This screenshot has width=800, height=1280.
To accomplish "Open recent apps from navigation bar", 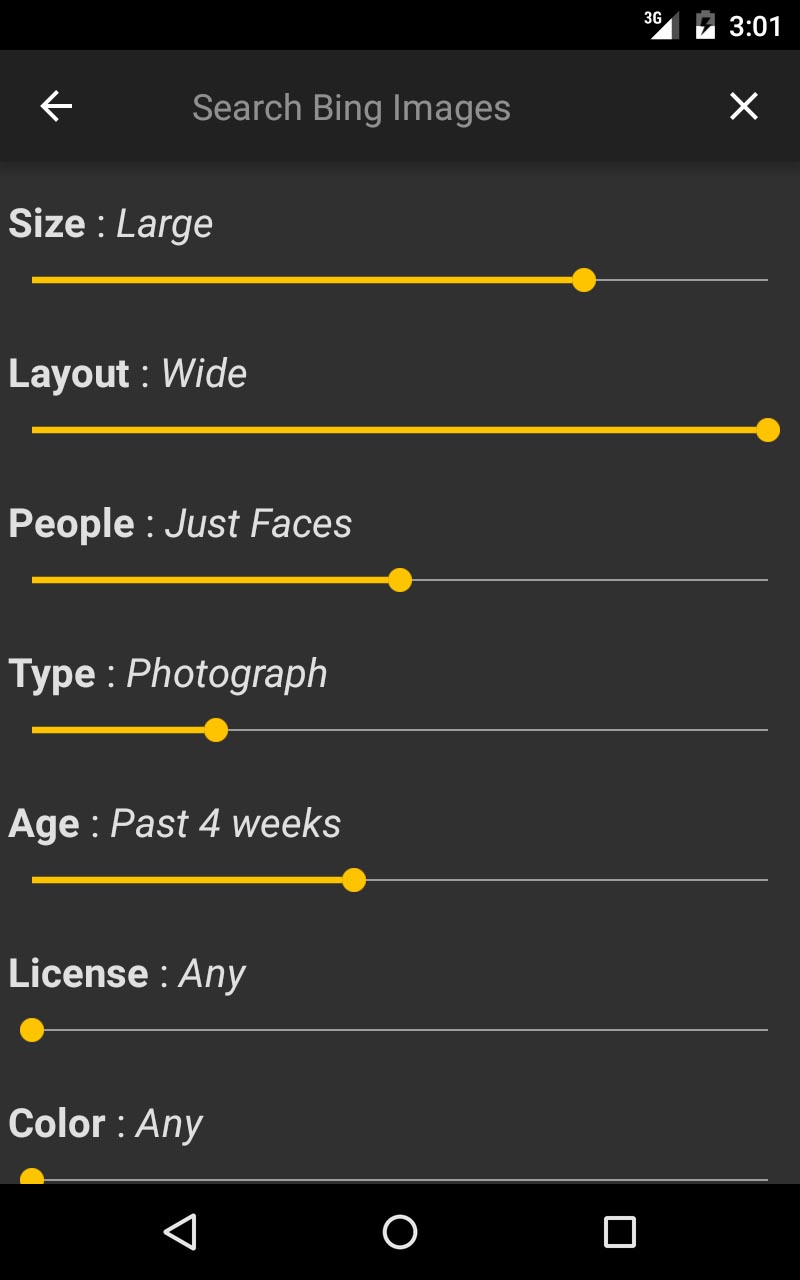I will (620, 1232).
